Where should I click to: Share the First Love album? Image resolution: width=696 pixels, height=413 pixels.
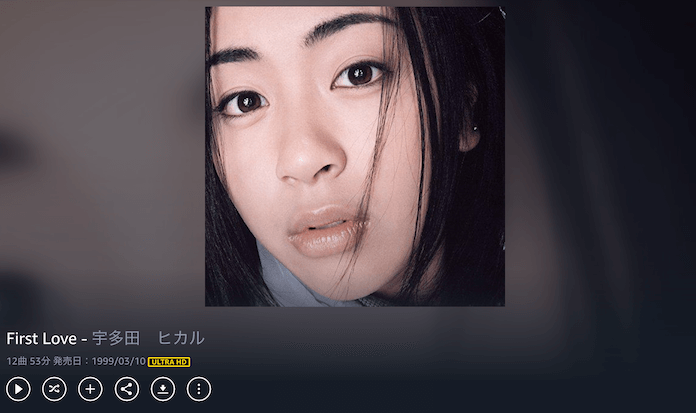(126, 389)
